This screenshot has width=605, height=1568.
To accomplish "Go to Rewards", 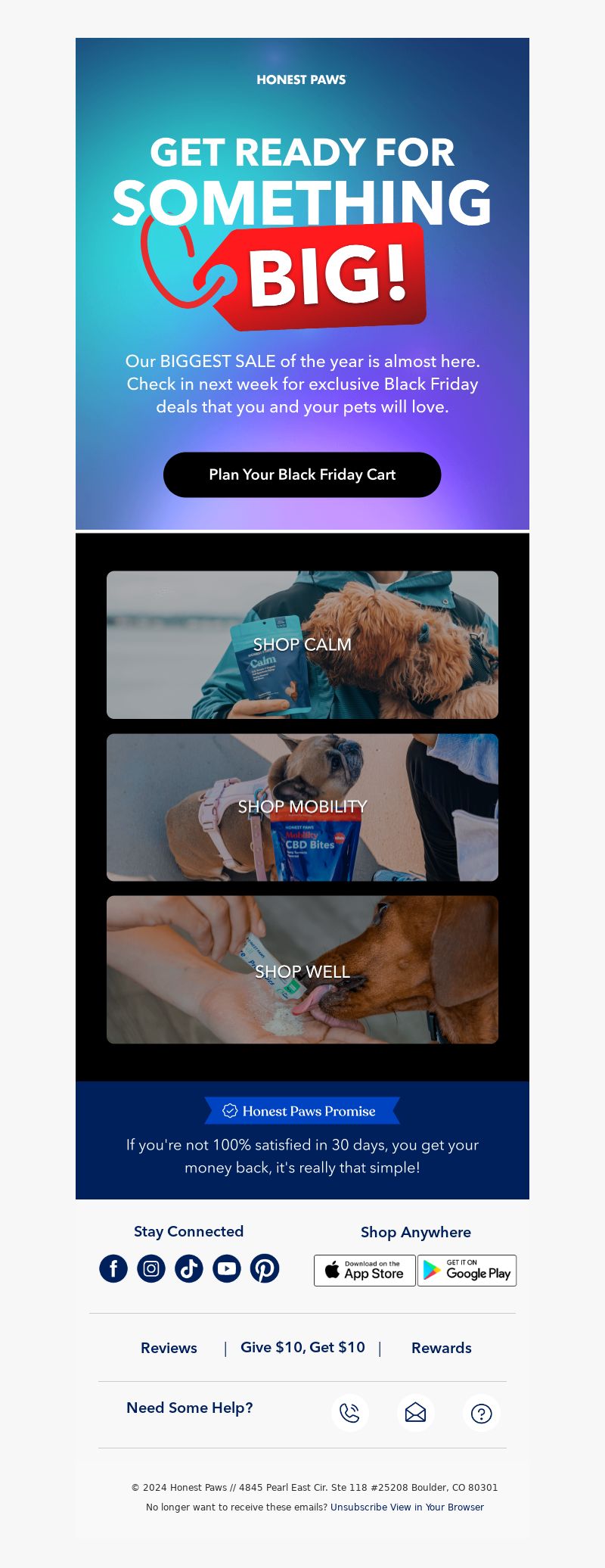I will pyautogui.click(x=441, y=1348).
